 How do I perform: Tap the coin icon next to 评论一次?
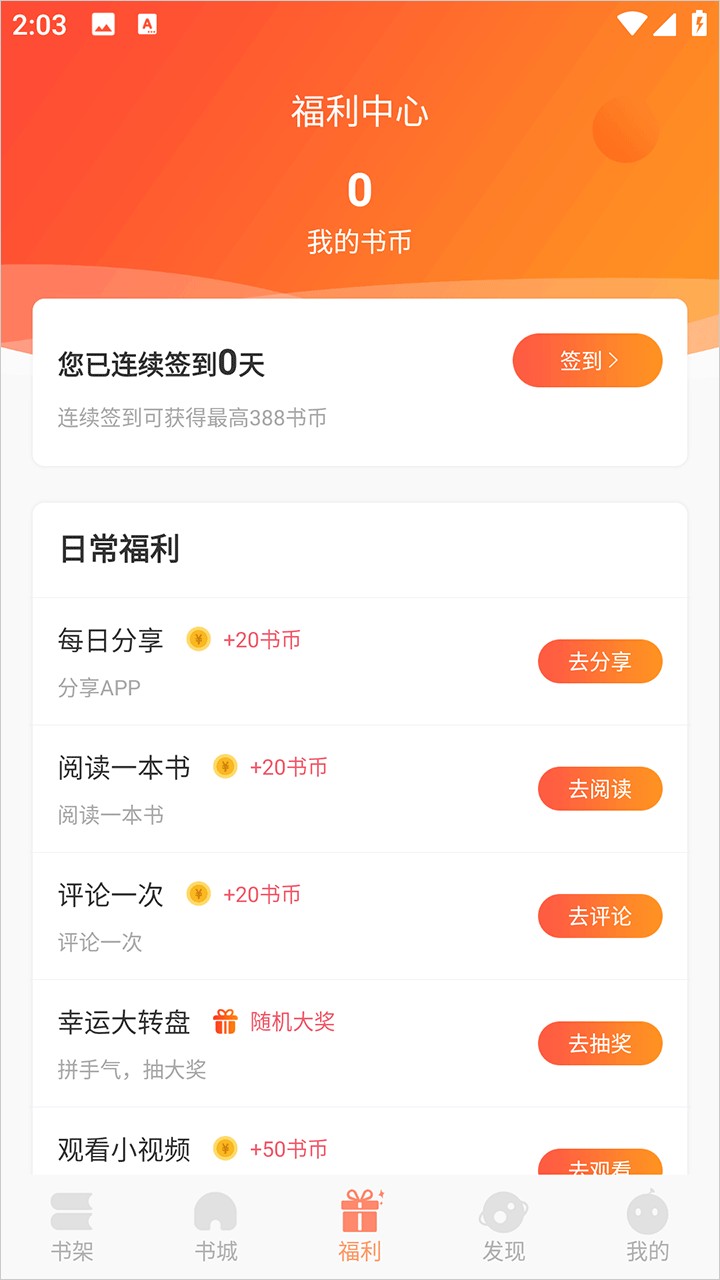(199, 893)
